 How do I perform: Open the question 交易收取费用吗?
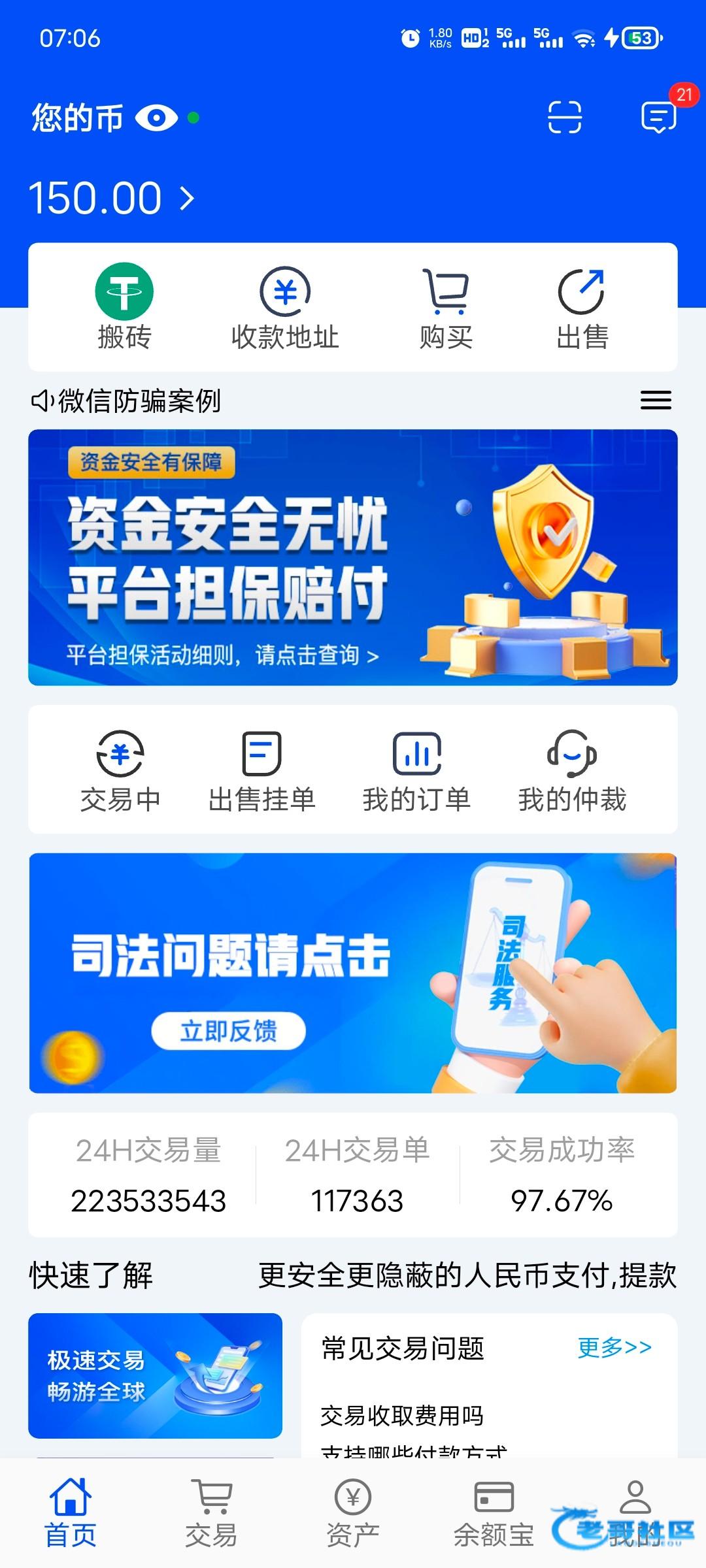[401, 1415]
